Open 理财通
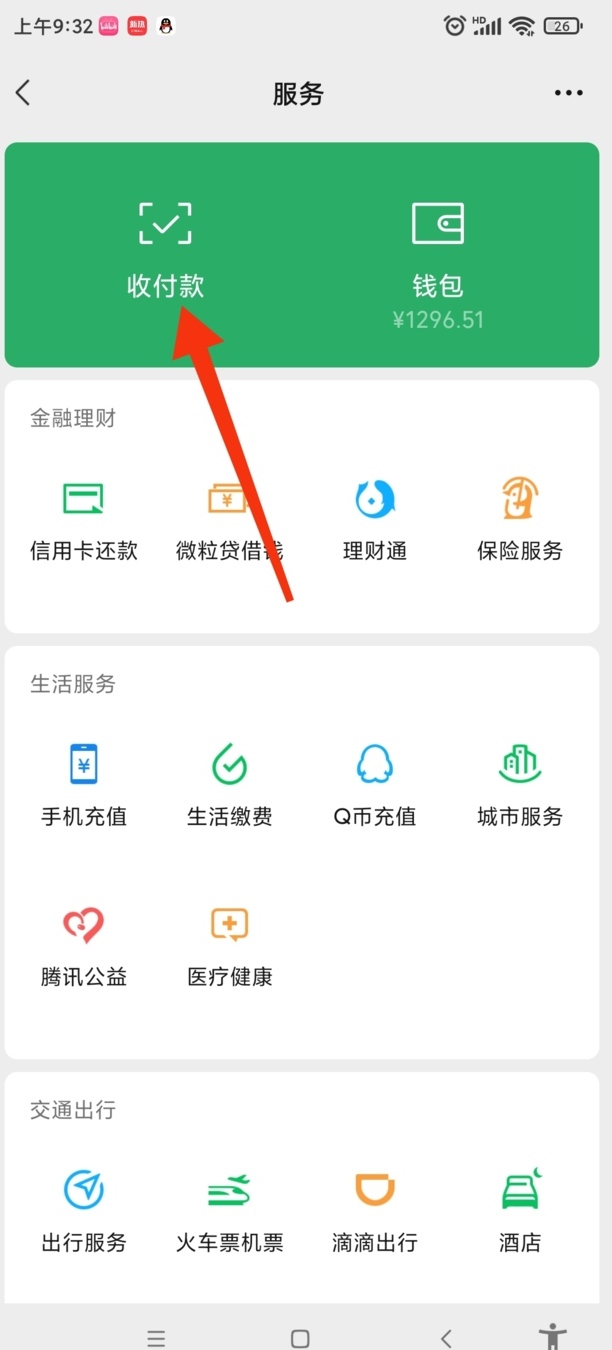This screenshot has width=612, height=1350. coord(375,522)
